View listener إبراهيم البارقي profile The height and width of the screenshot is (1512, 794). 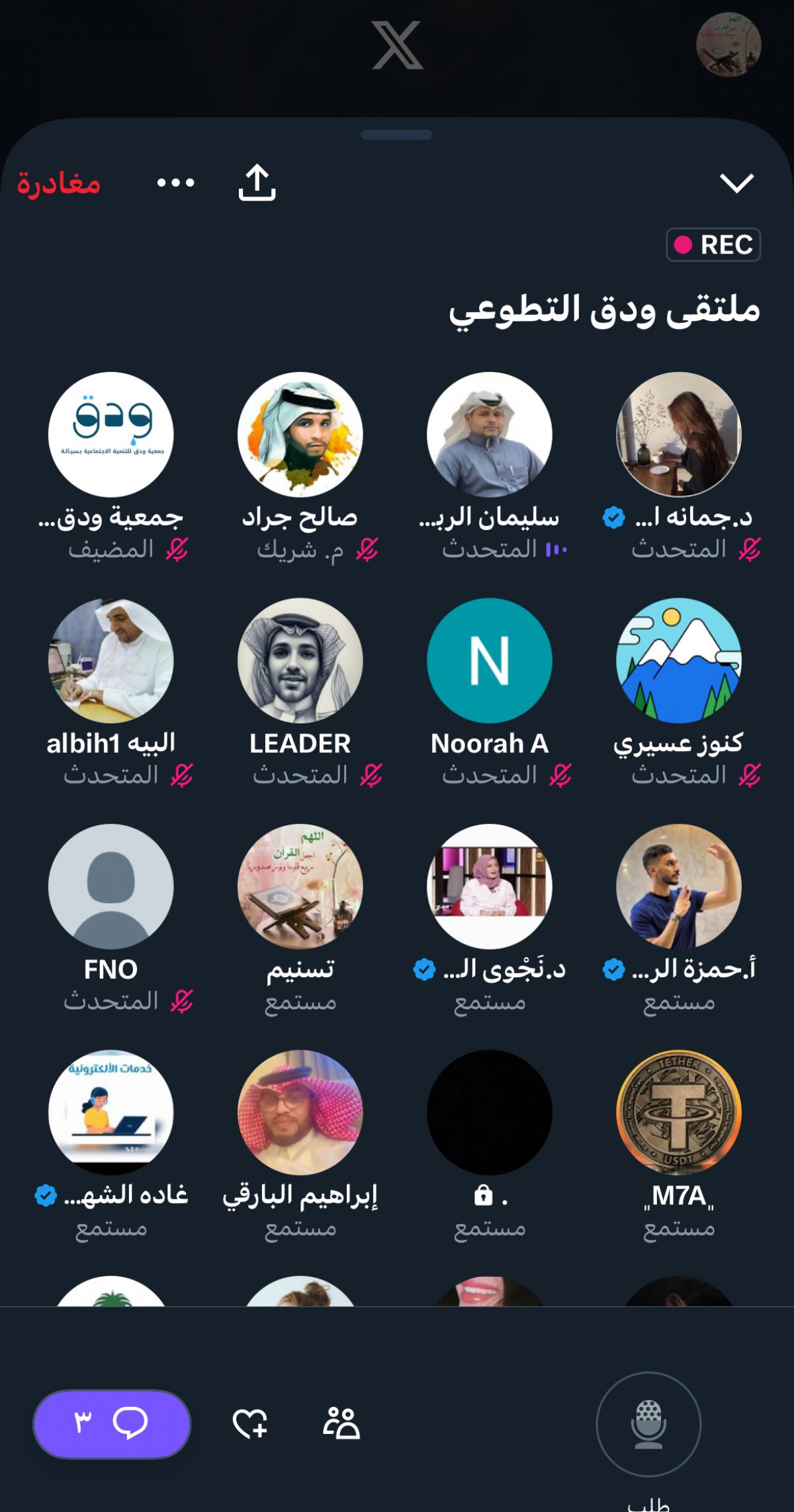pyautogui.click(x=300, y=1113)
